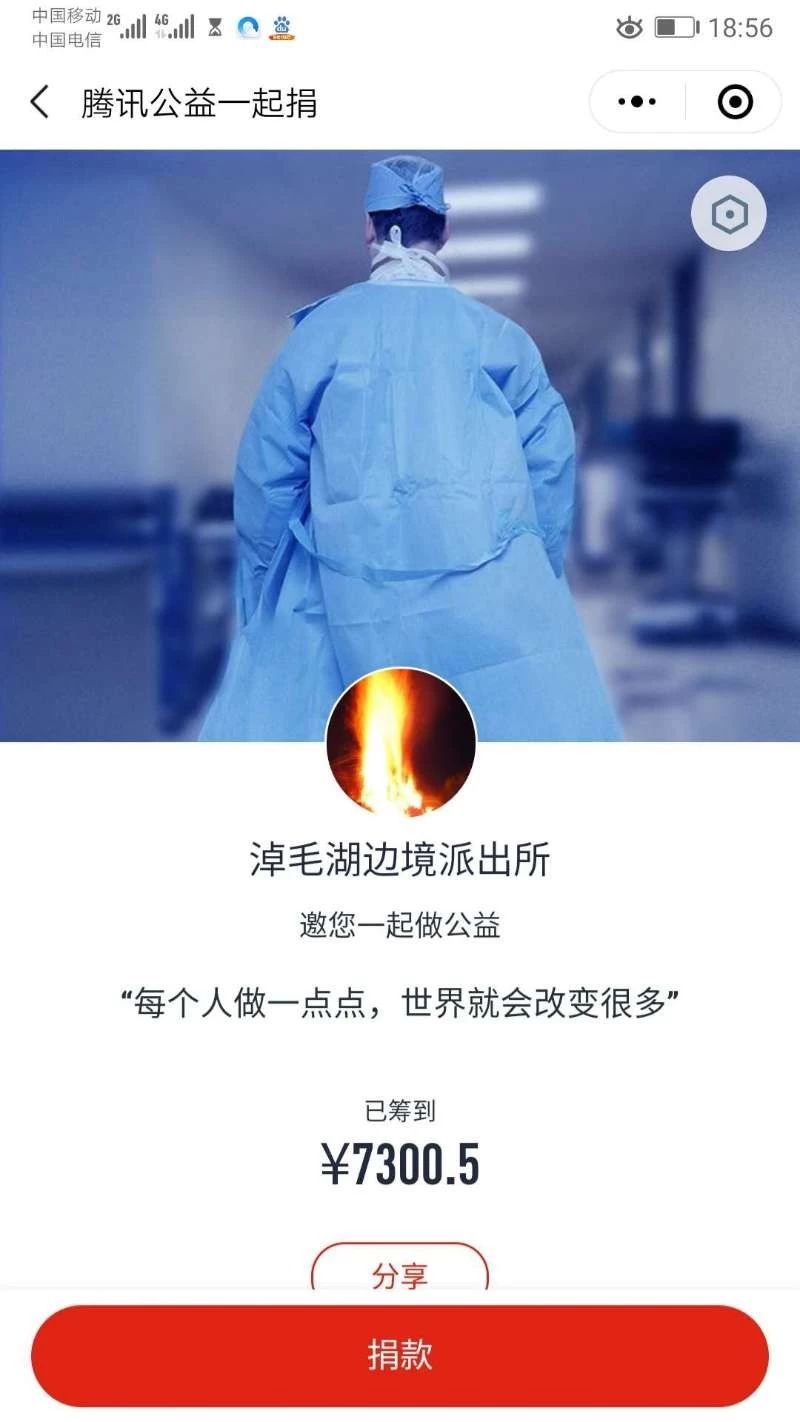Close the mini program via circle button
Viewport: 800px width, 1422px height.
tap(735, 102)
